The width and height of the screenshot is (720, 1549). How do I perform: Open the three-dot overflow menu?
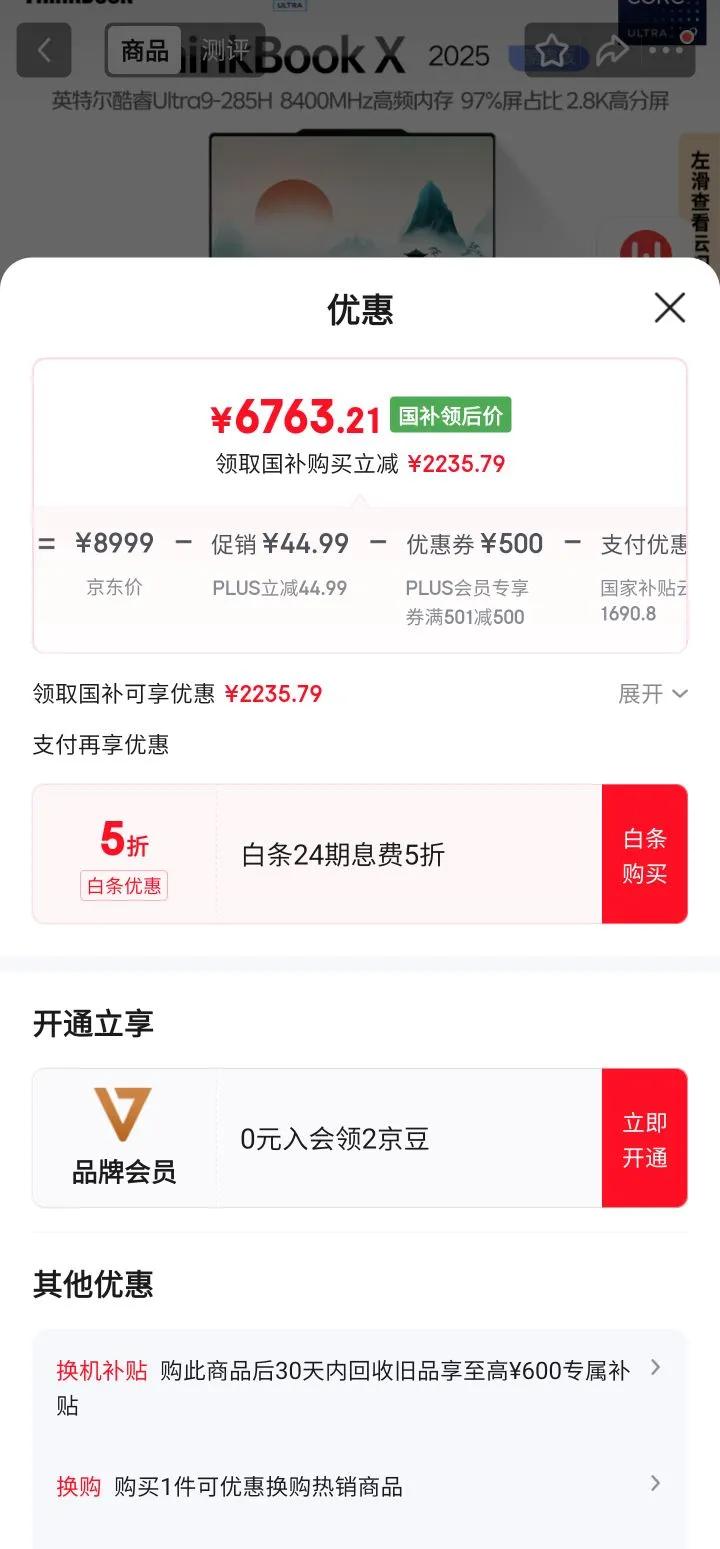point(665,51)
